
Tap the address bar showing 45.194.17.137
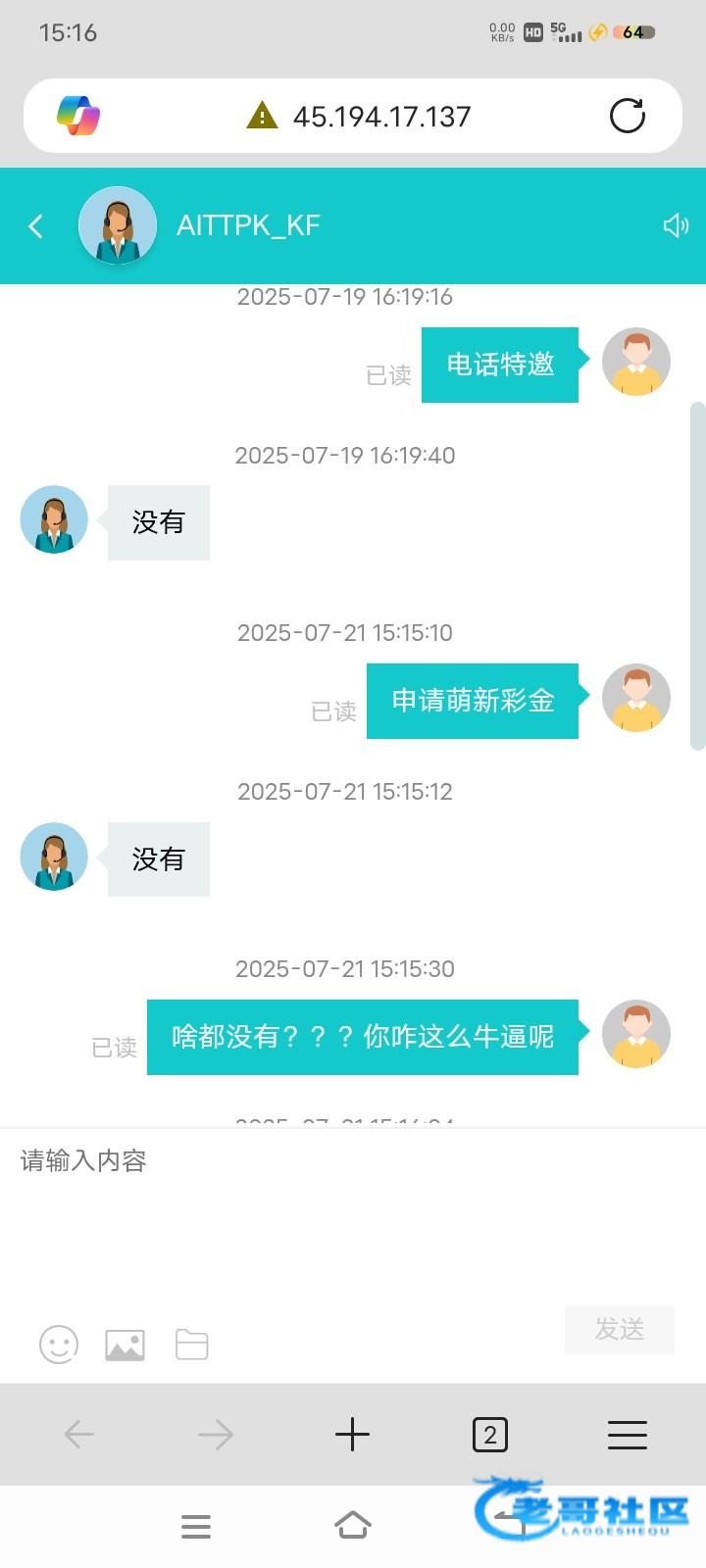coord(381,117)
